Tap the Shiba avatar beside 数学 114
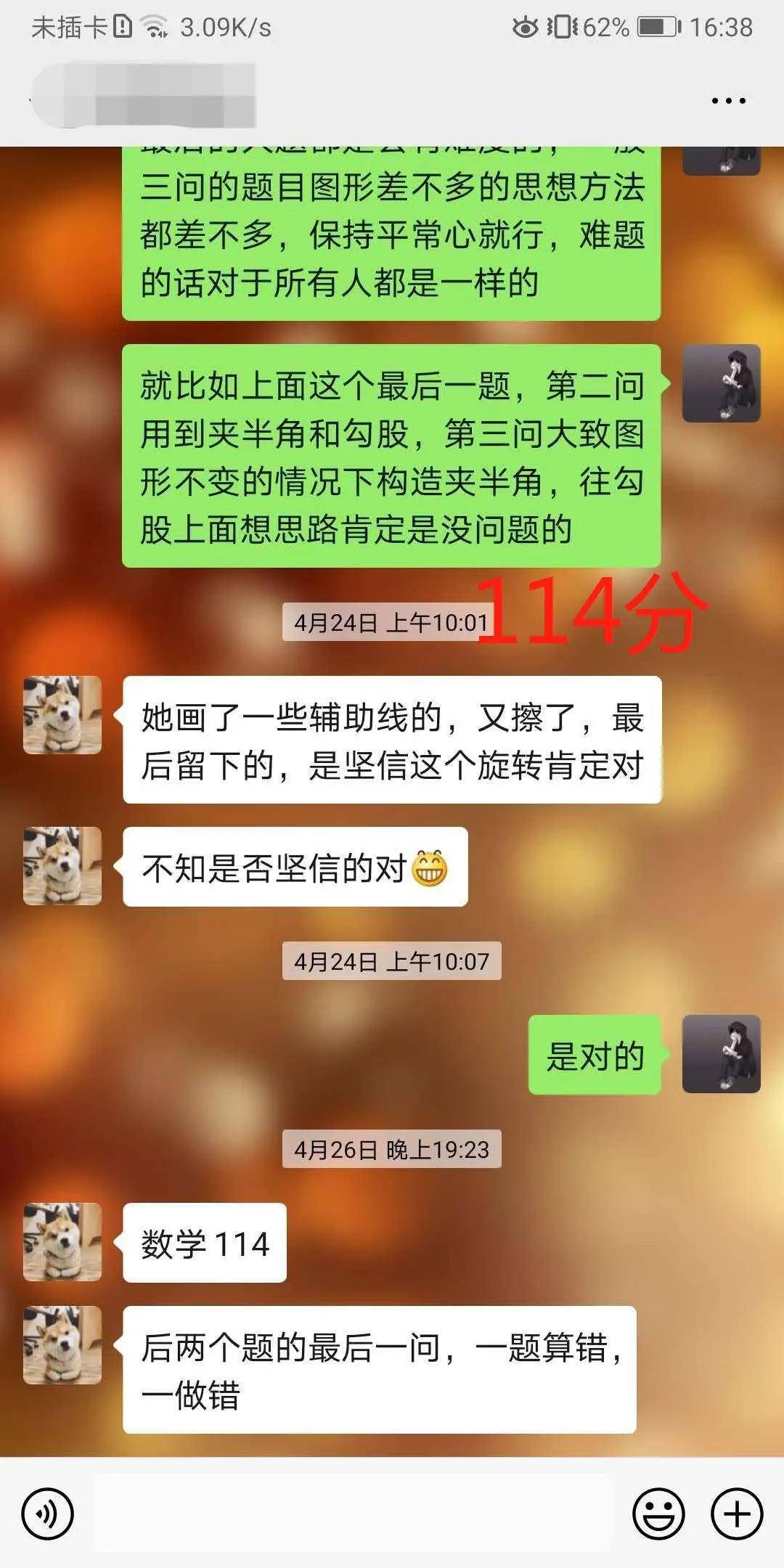The height and width of the screenshot is (1568, 784). click(62, 1242)
